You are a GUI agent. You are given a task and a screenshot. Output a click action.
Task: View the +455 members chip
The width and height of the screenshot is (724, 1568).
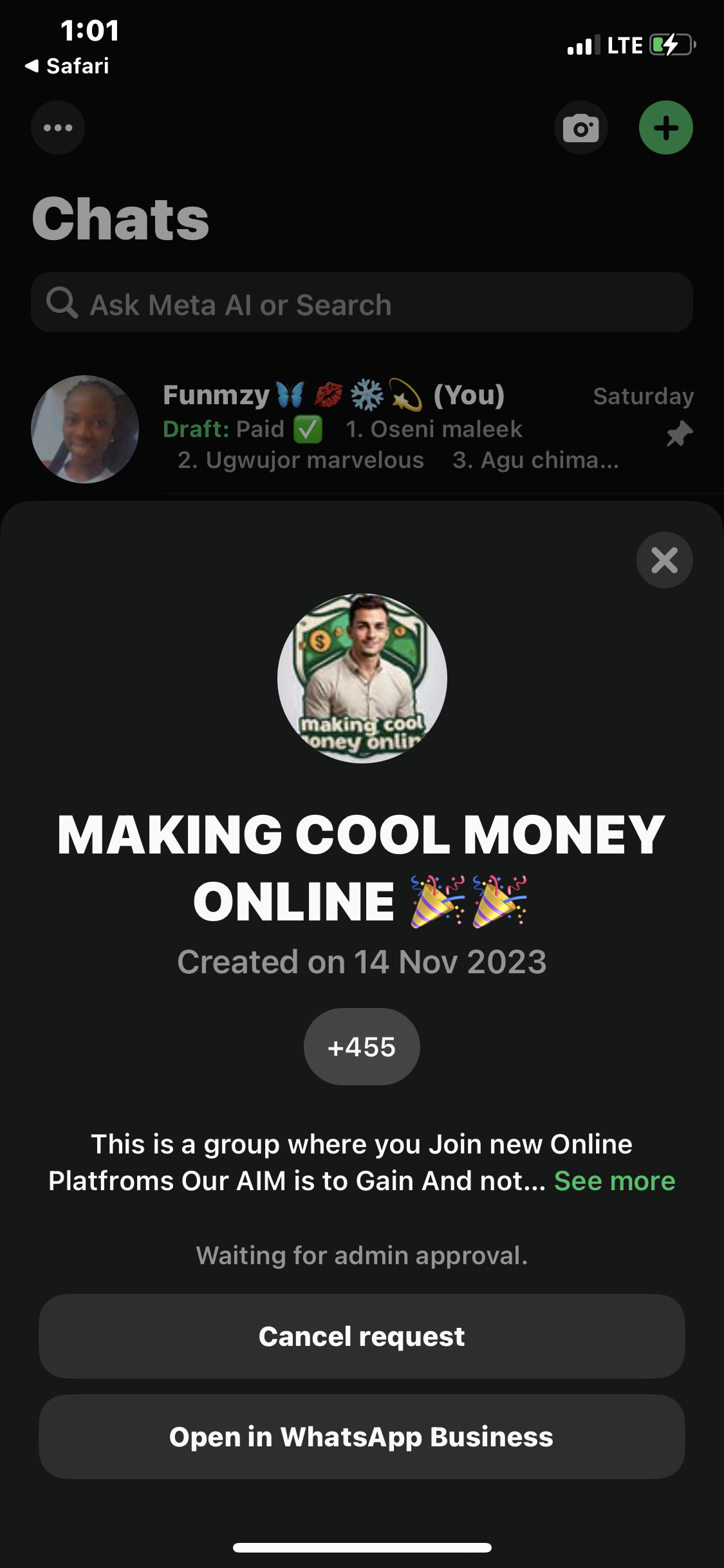(362, 1047)
